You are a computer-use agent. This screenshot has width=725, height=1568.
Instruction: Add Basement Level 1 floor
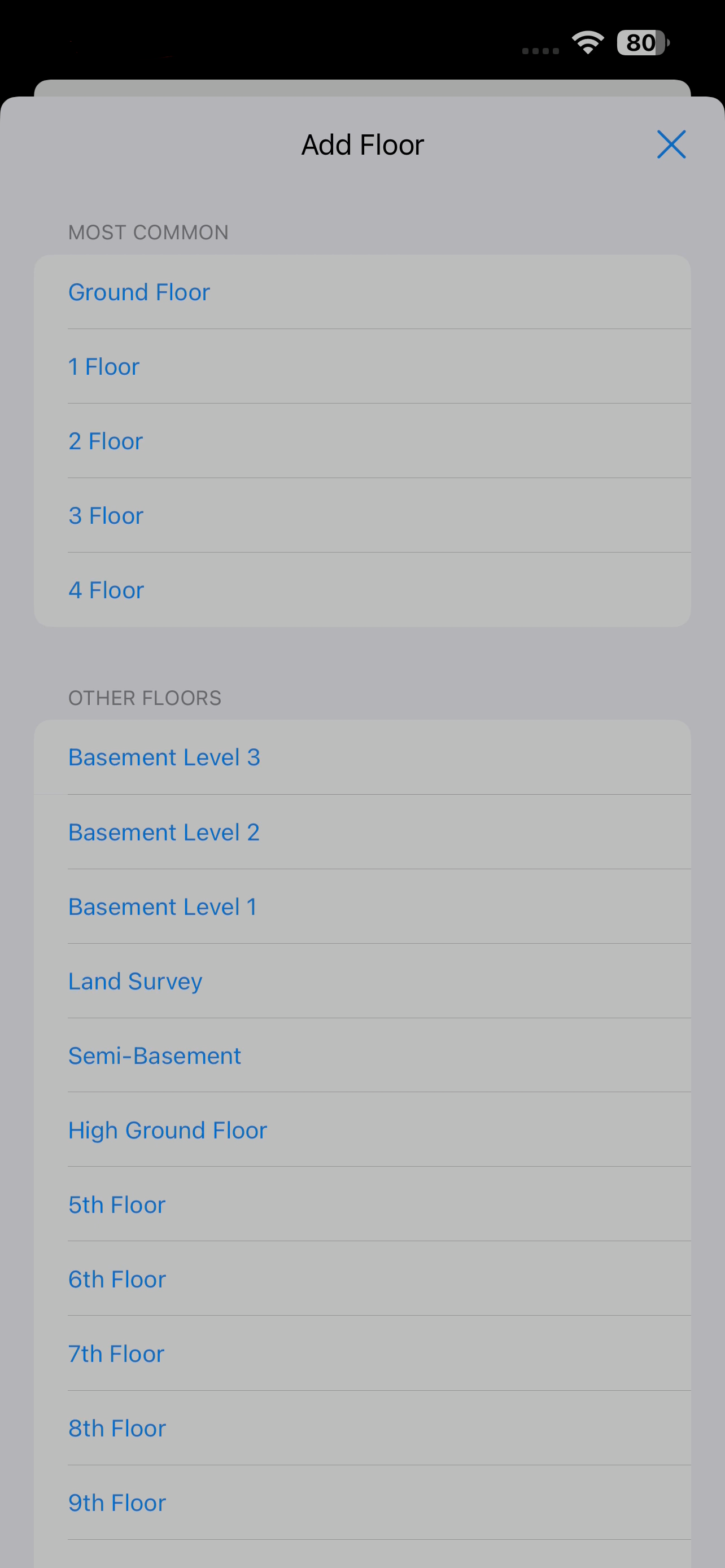point(163,906)
